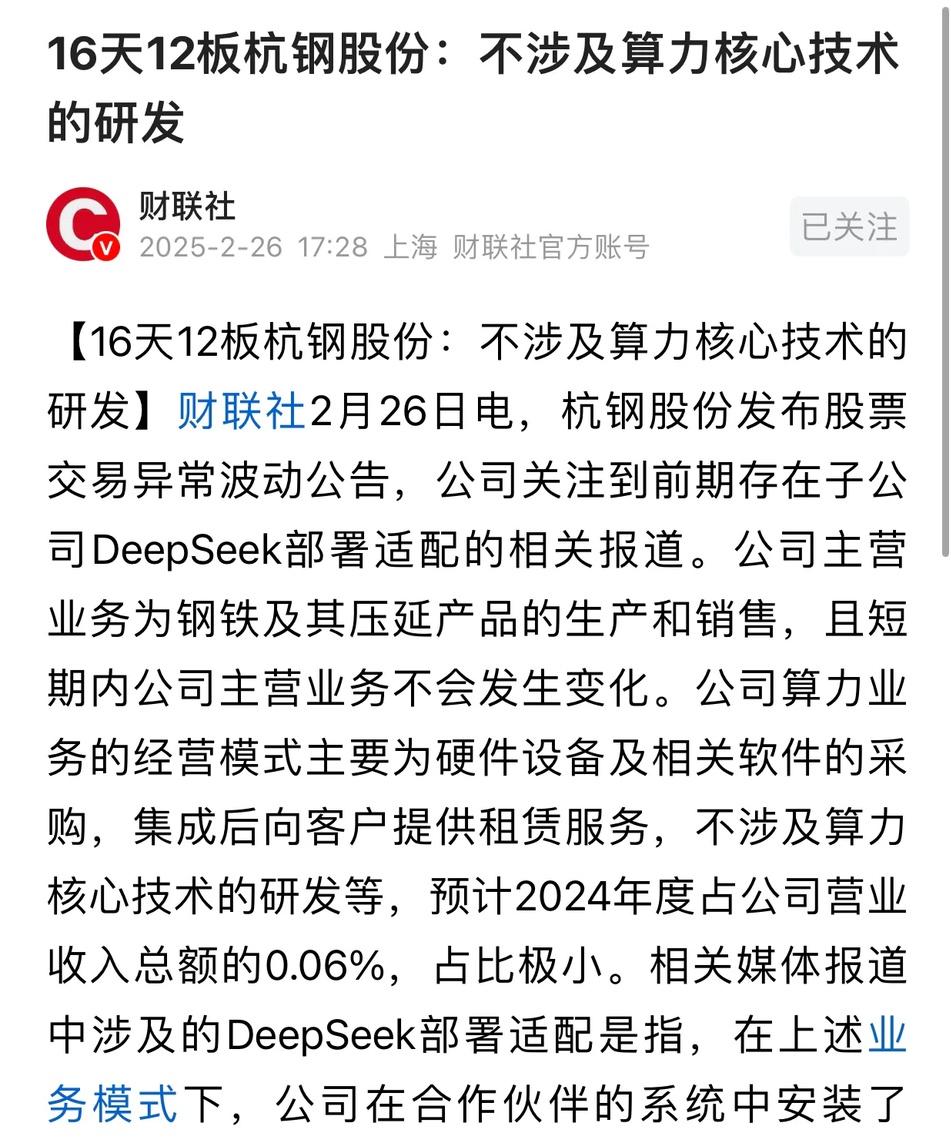Open the 财联社 account avatar
The height and width of the screenshot is (1145, 951).
point(84,223)
